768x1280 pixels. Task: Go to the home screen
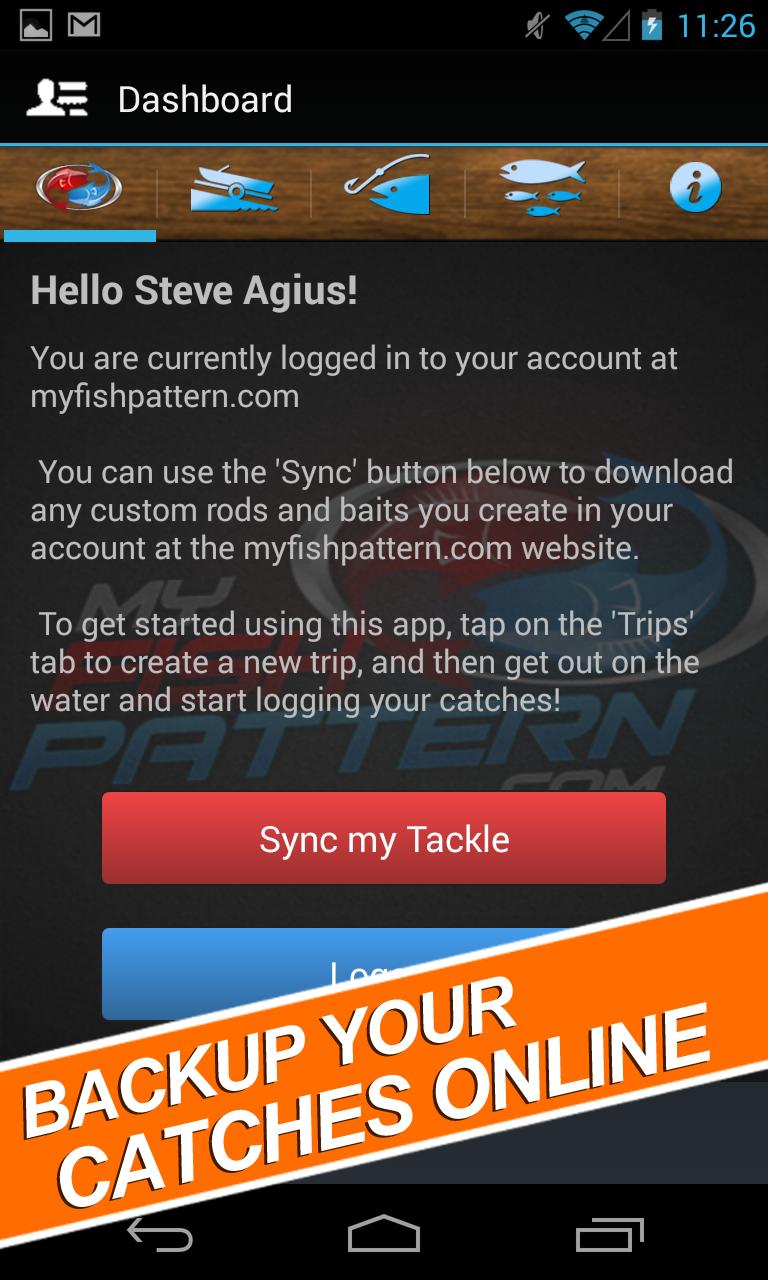click(x=384, y=1234)
